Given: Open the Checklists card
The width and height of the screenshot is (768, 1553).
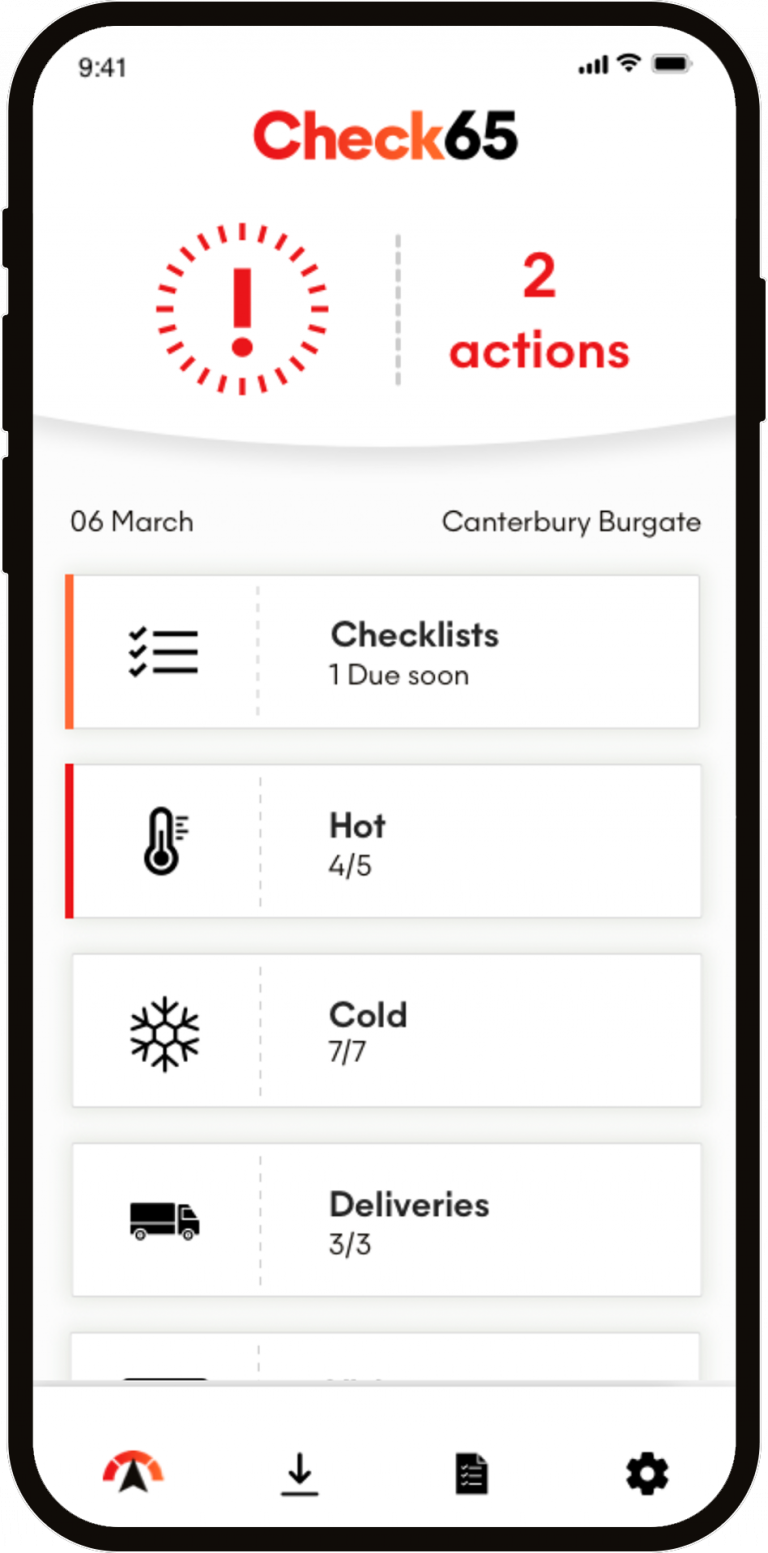Looking at the screenshot, I should pyautogui.click(x=385, y=652).
